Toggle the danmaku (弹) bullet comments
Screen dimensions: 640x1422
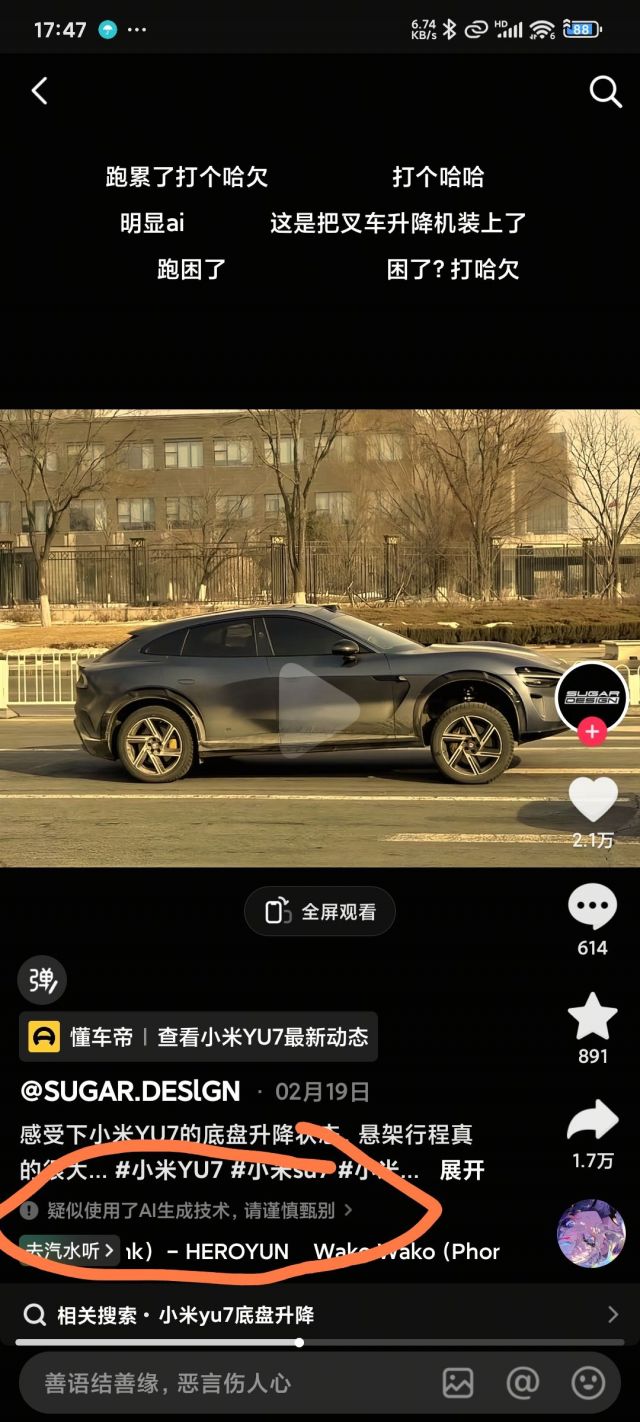[x=42, y=980]
